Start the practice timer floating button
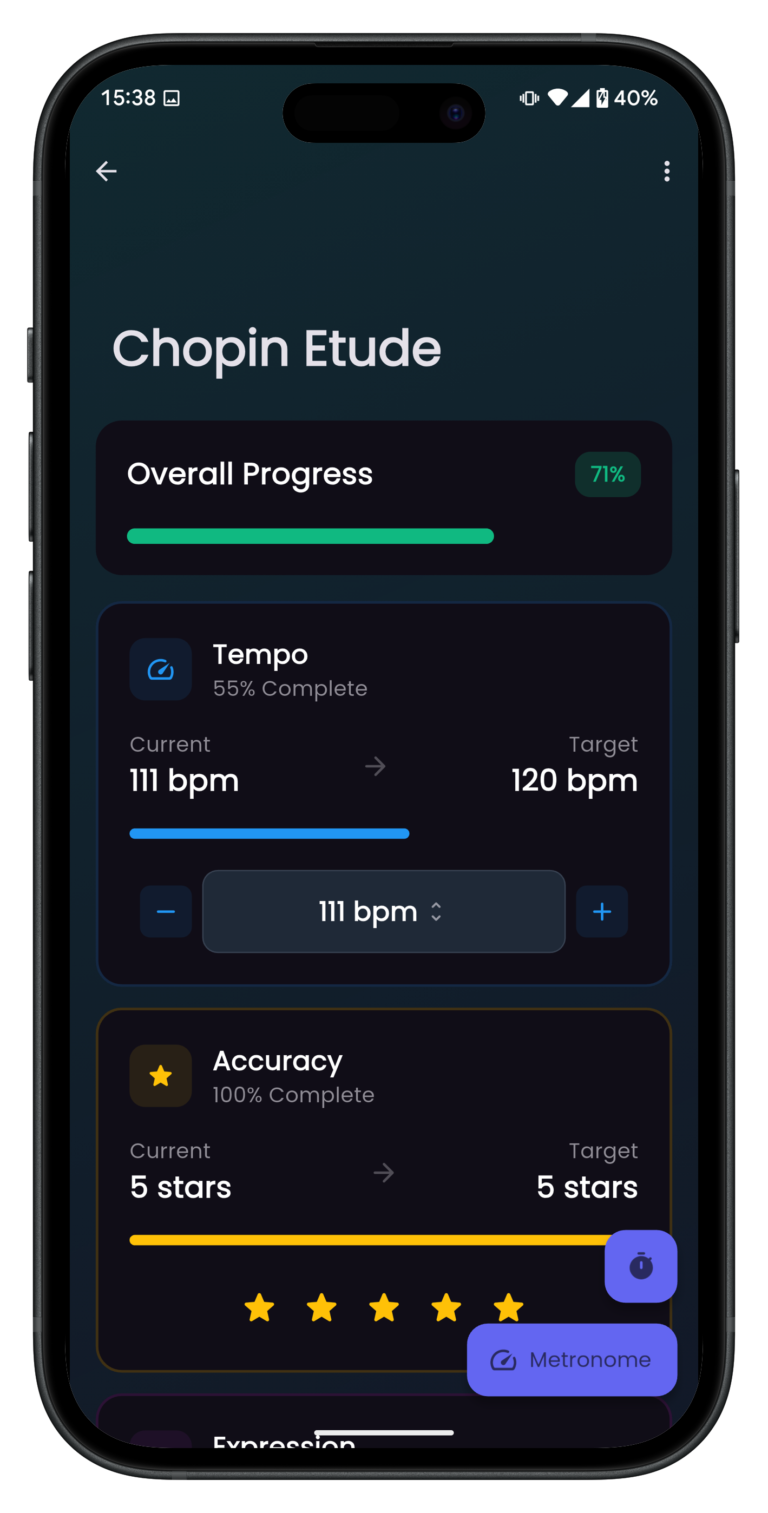Screen dimensions: 768x1513 tap(641, 1266)
